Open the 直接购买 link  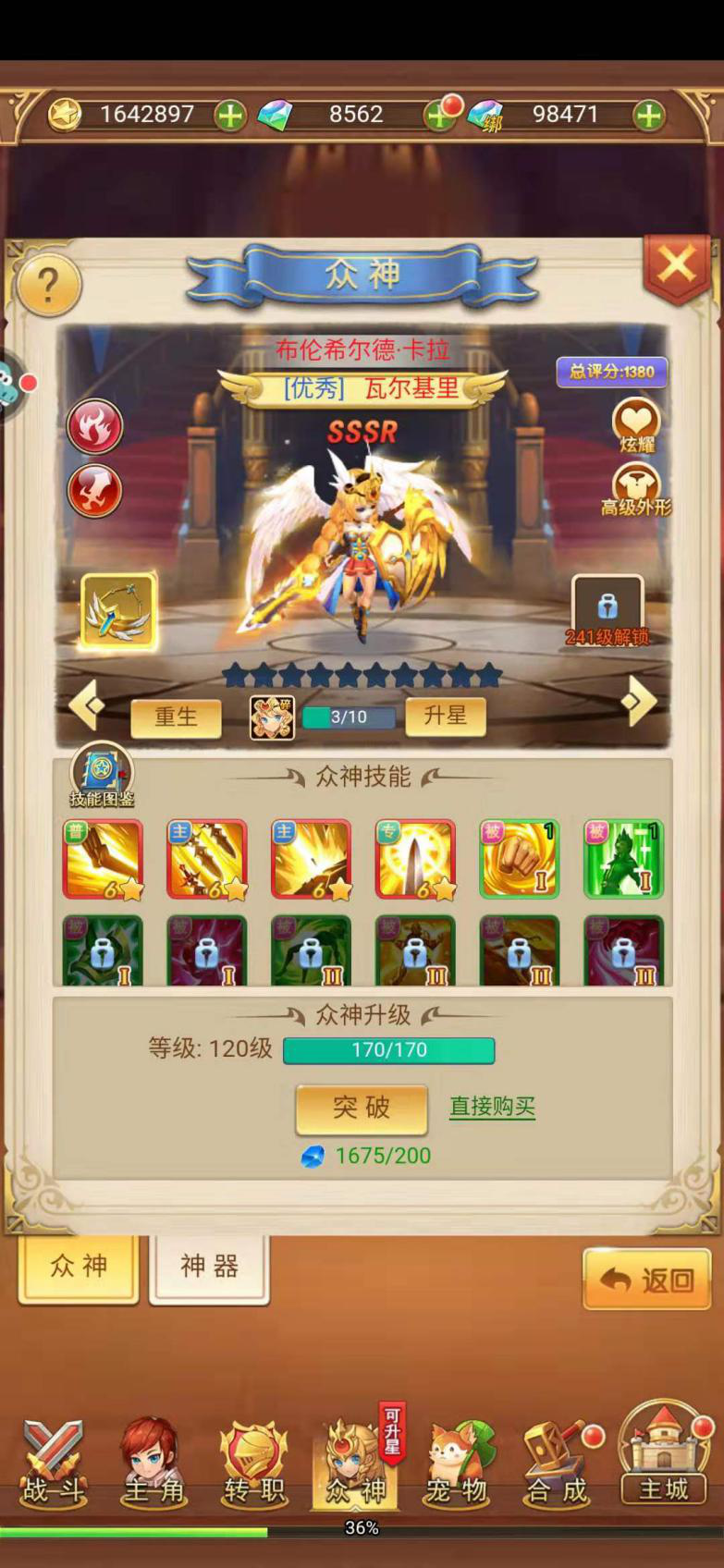[492, 1107]
